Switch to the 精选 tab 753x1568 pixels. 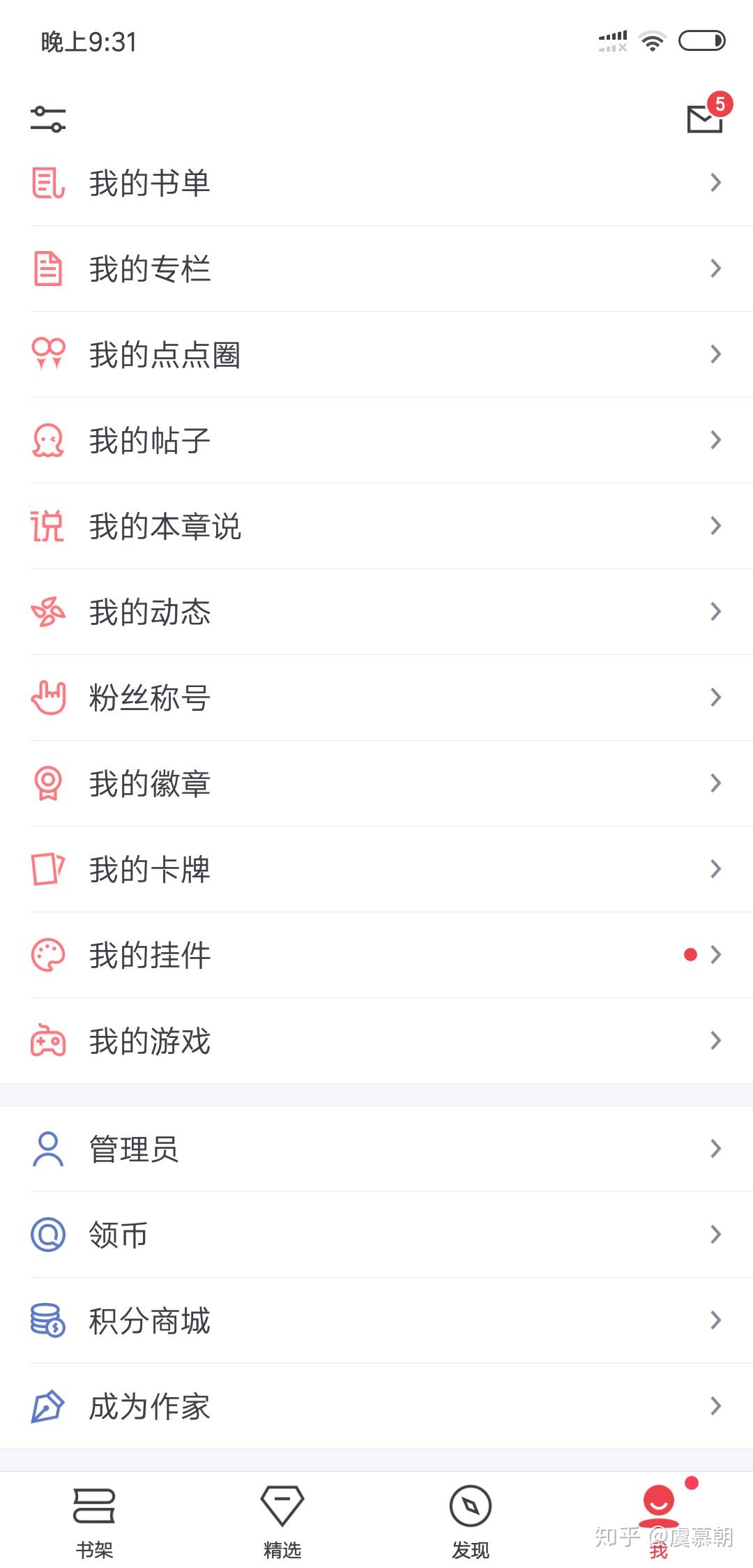pyautogui.click(x=282, y=1521)
